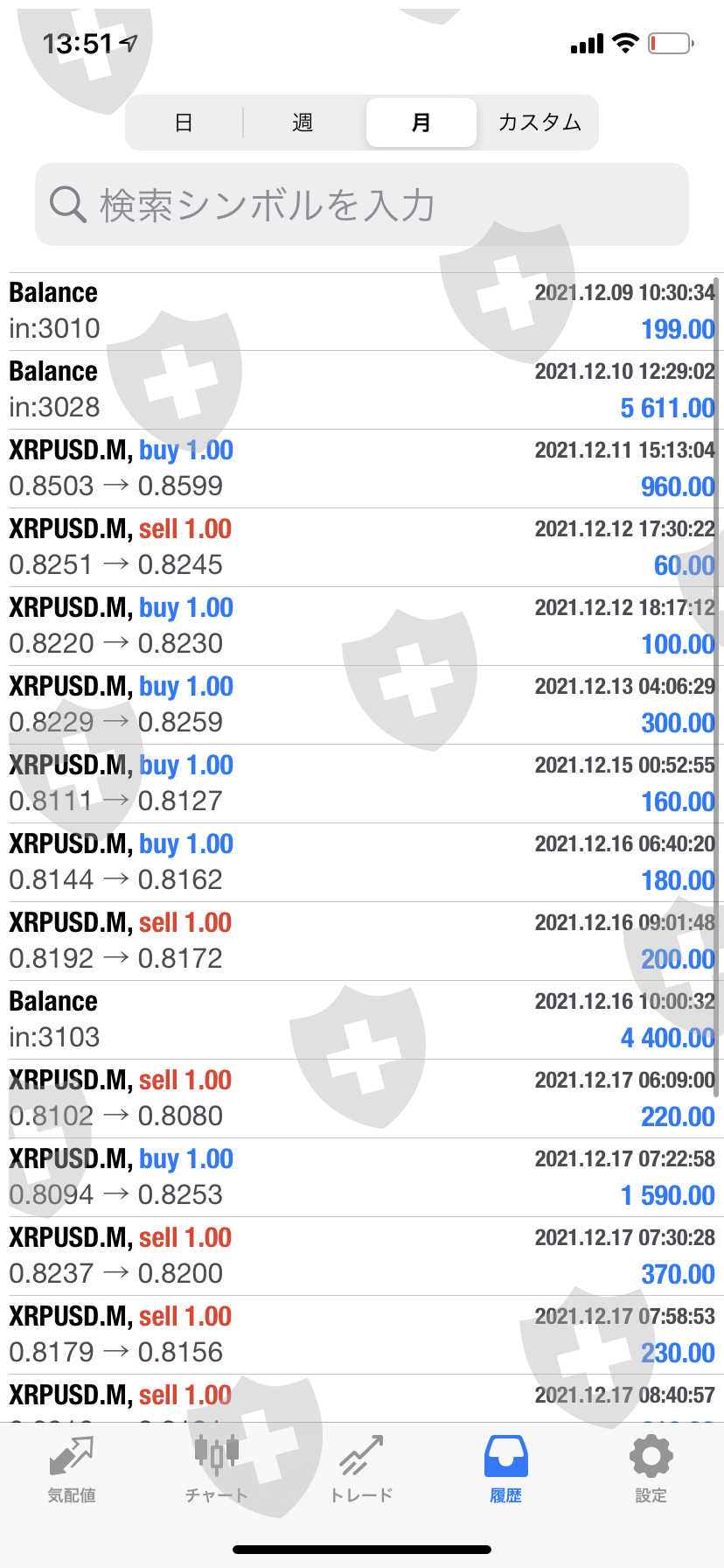Open the Balance in:3103 entry

pyautogui.click(x=362, y=1020)
